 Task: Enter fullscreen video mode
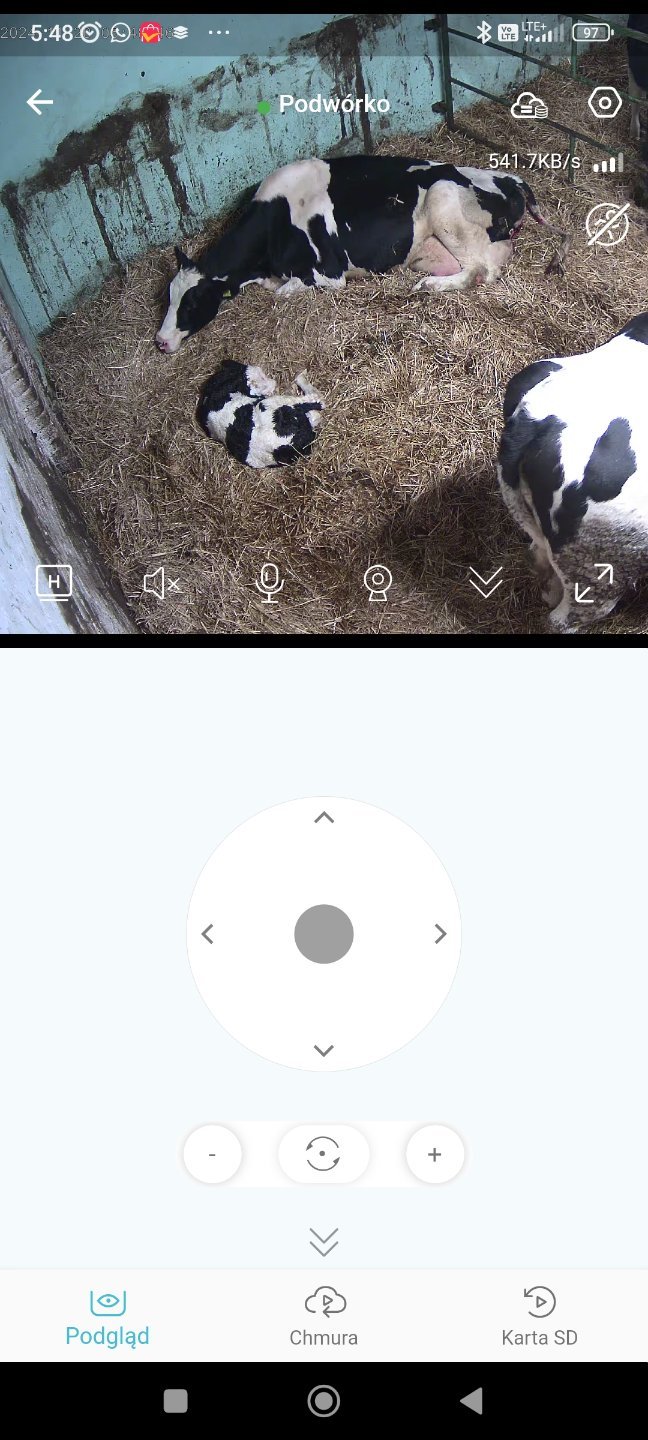point(594,583)
